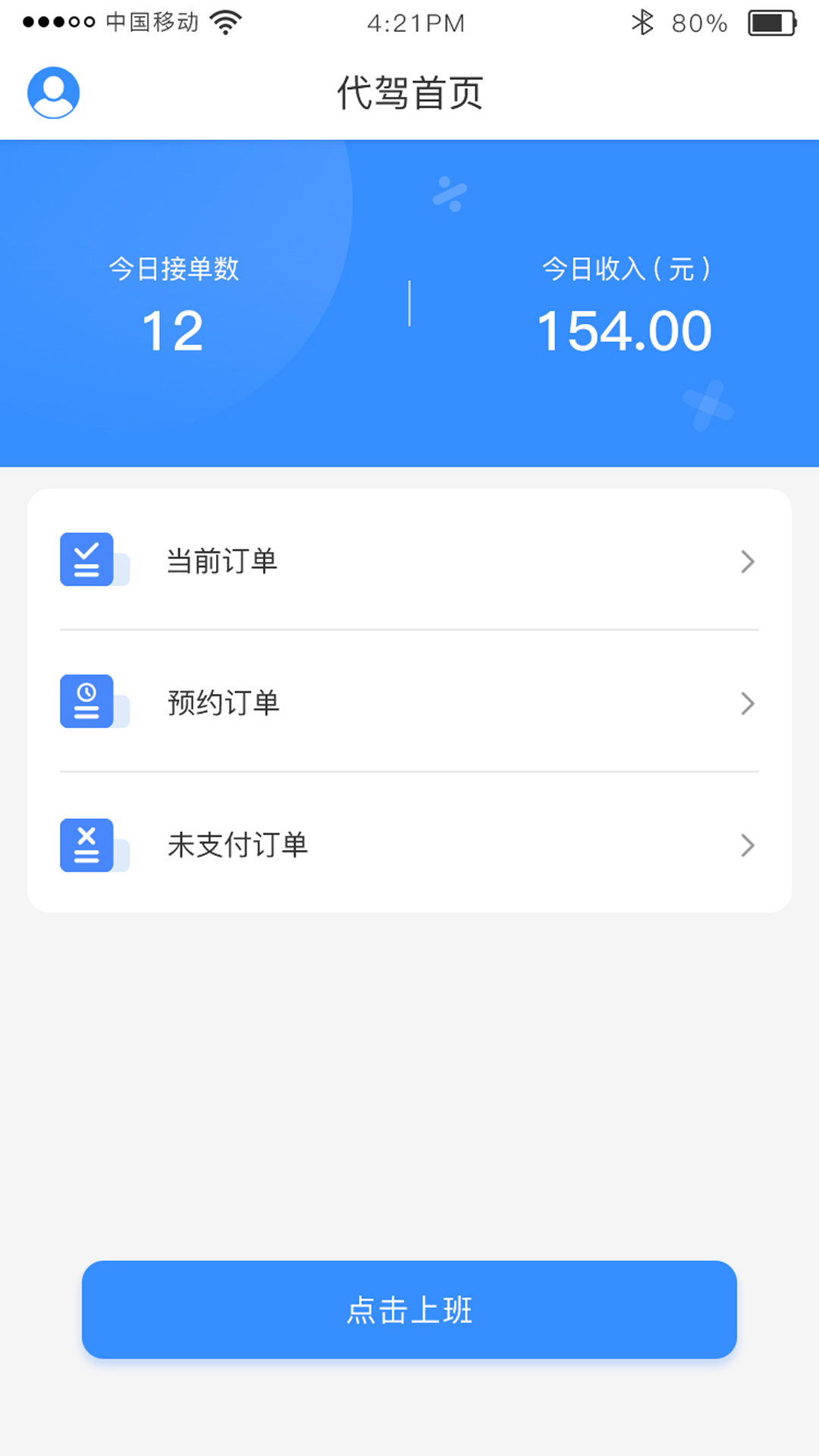This screenshot has height=1456, width=819.
Task: Open 当前订单 current orders row
Action: (409, 561)
